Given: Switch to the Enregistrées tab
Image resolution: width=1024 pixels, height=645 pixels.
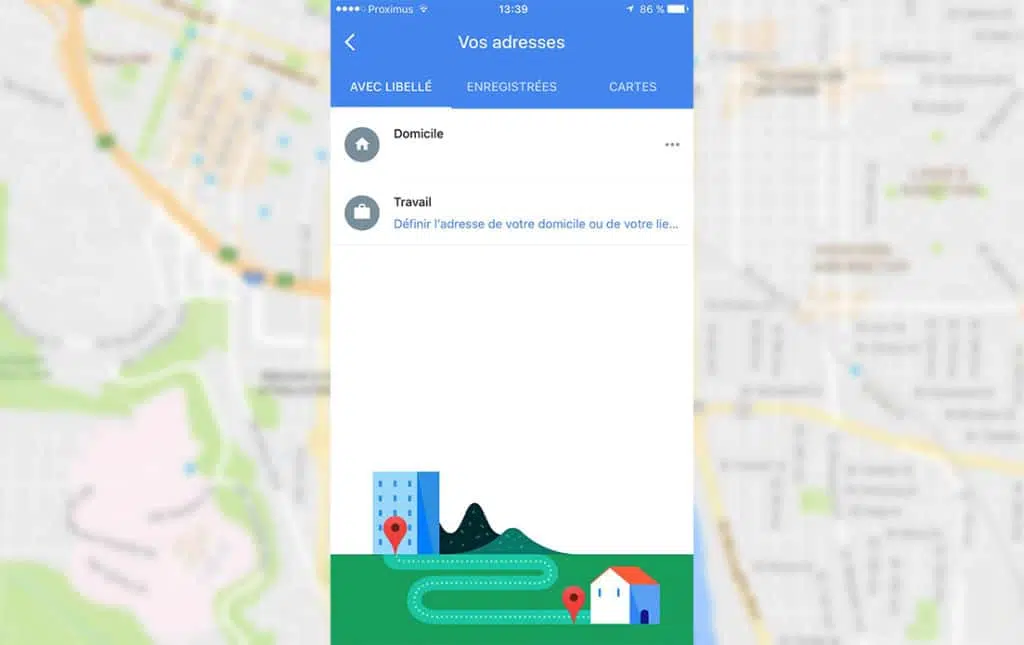Looking at the screenshot, I should tap(511, 87).
